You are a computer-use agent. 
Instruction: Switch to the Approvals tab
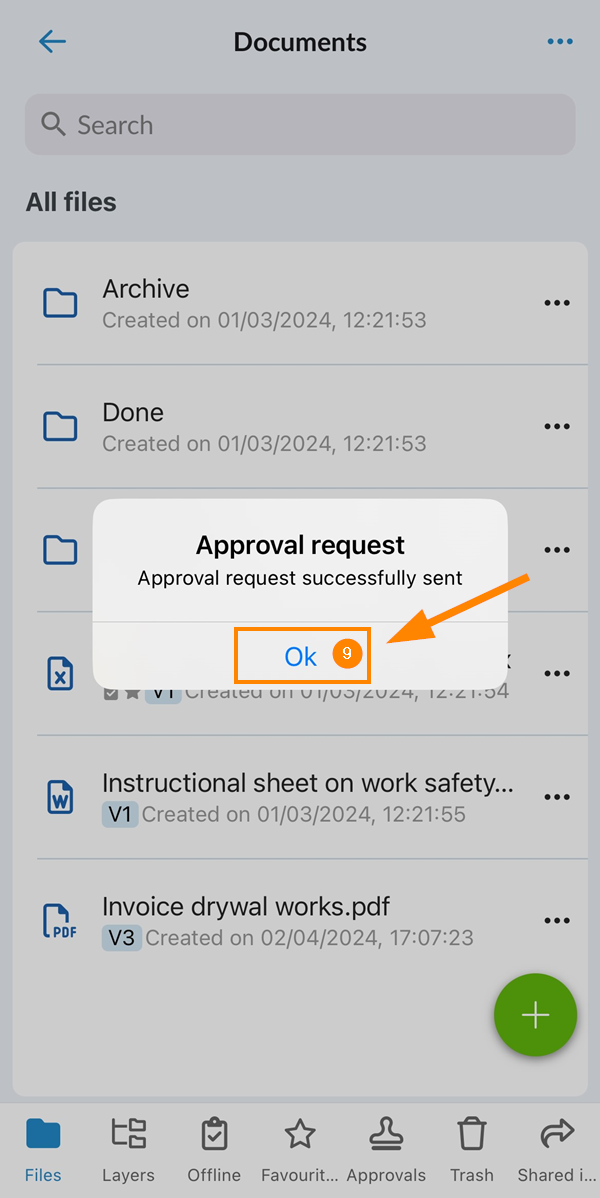coord(386,1150)
